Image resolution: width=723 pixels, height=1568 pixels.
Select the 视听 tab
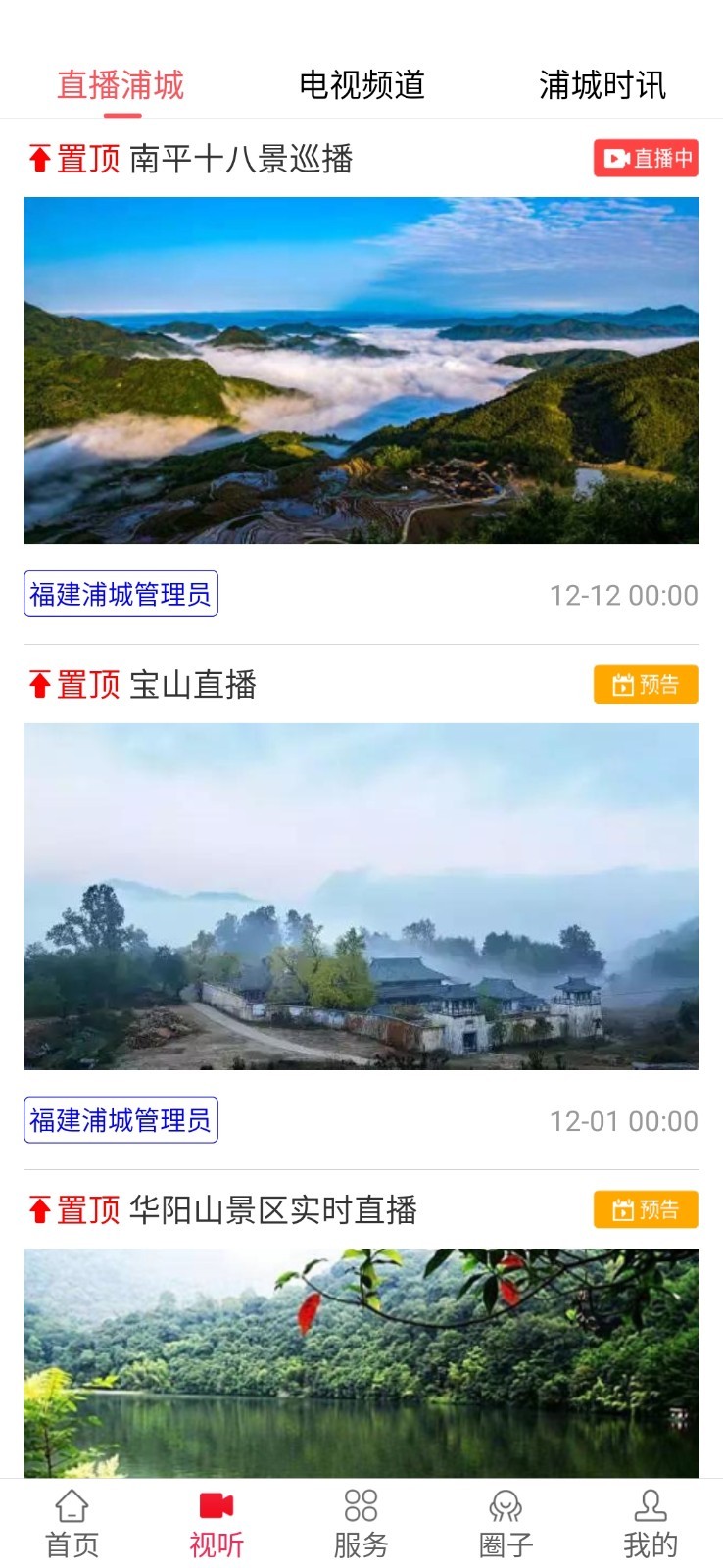217,1525
